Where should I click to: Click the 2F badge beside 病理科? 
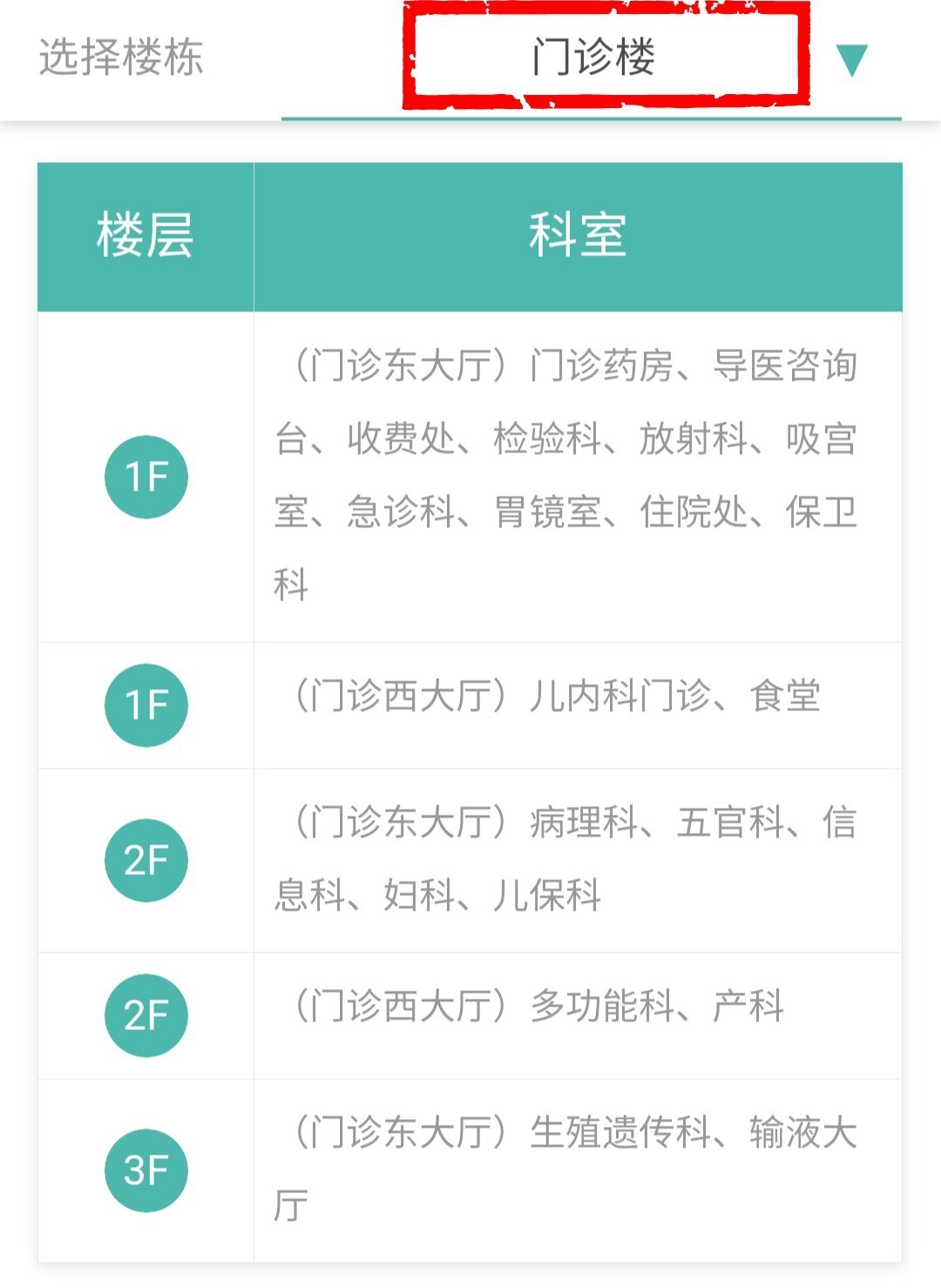[145, 858]
